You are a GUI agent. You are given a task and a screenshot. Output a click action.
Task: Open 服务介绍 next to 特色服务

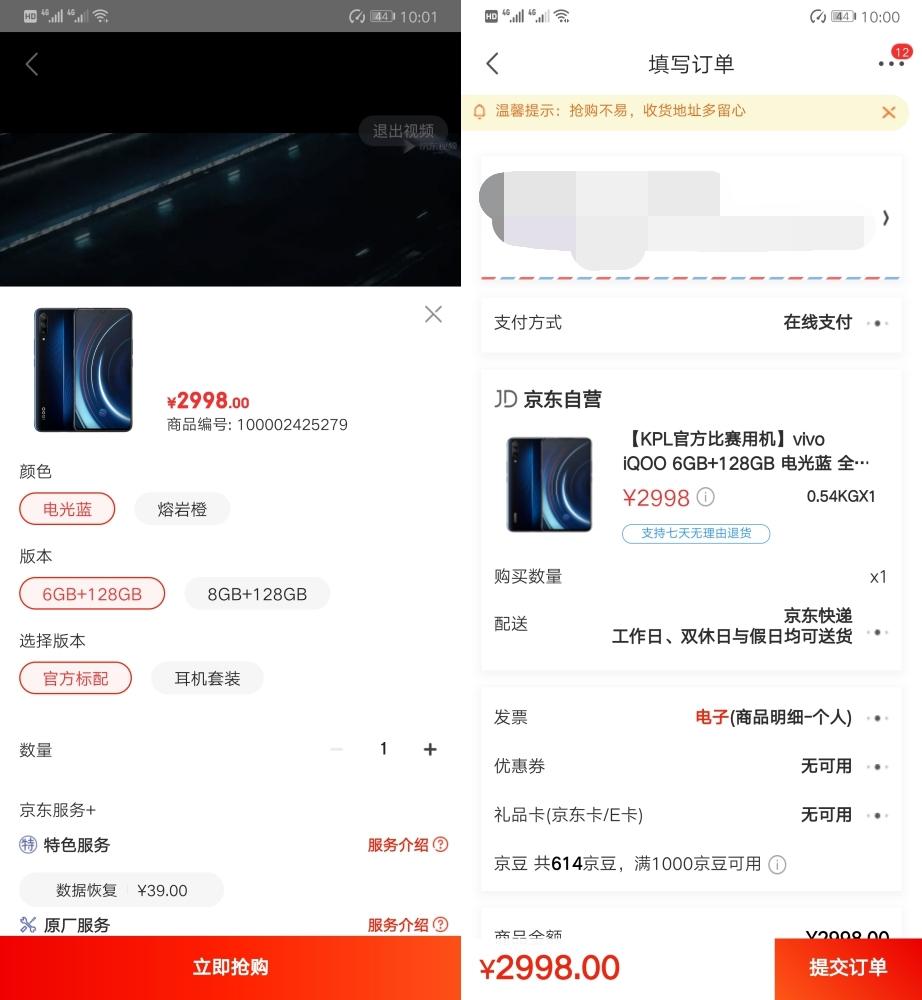pyautogui.click(x=407, y=845)
